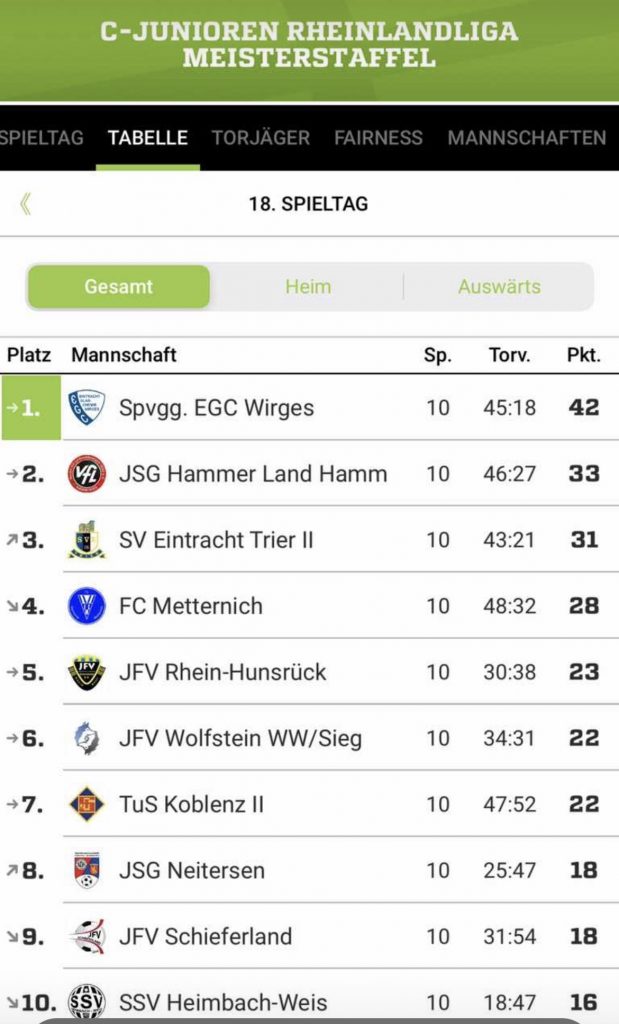This screenshot has height=1024, width=619.
Task: Open JFV Wolfstein WW/Sieg
Action: point(240,738)
